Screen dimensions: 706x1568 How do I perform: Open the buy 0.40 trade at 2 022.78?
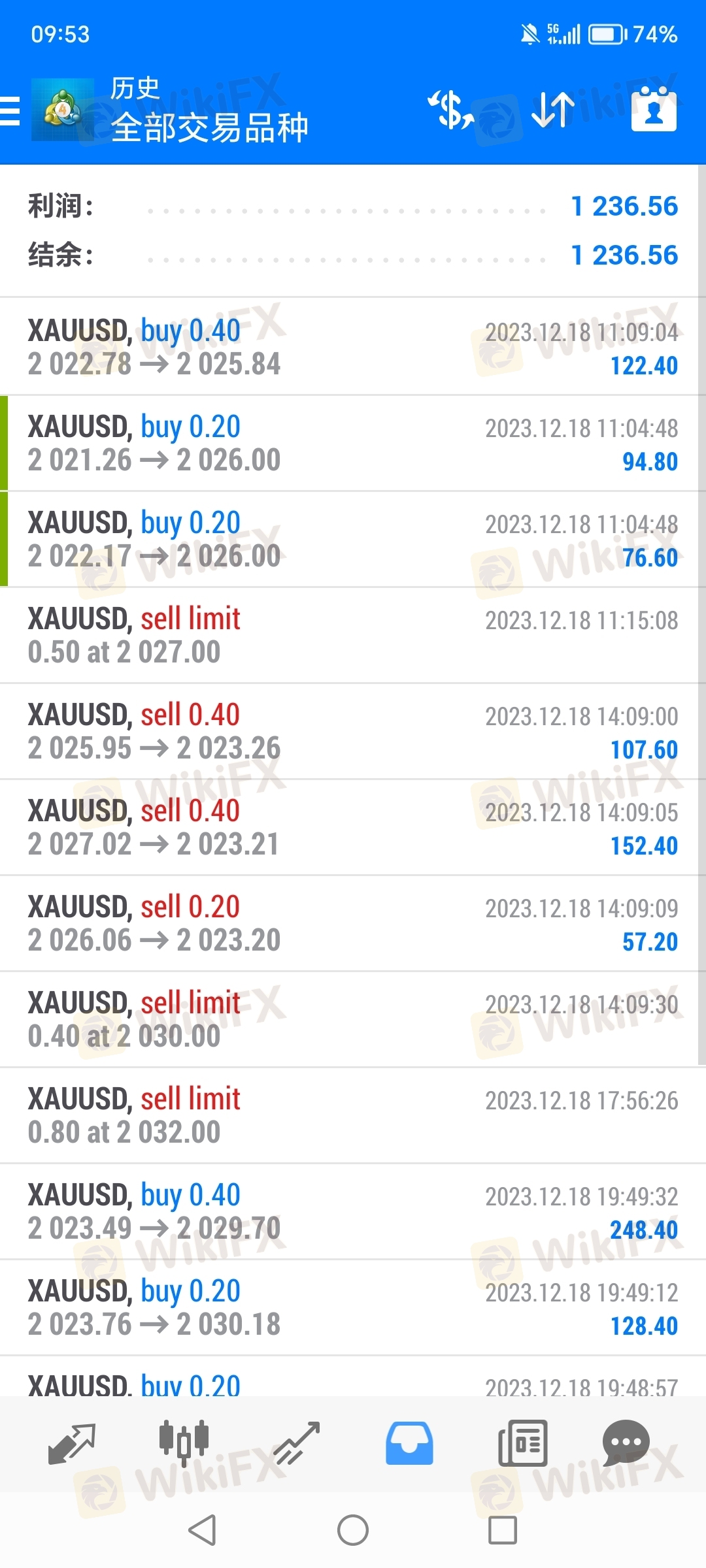point(353,347)
